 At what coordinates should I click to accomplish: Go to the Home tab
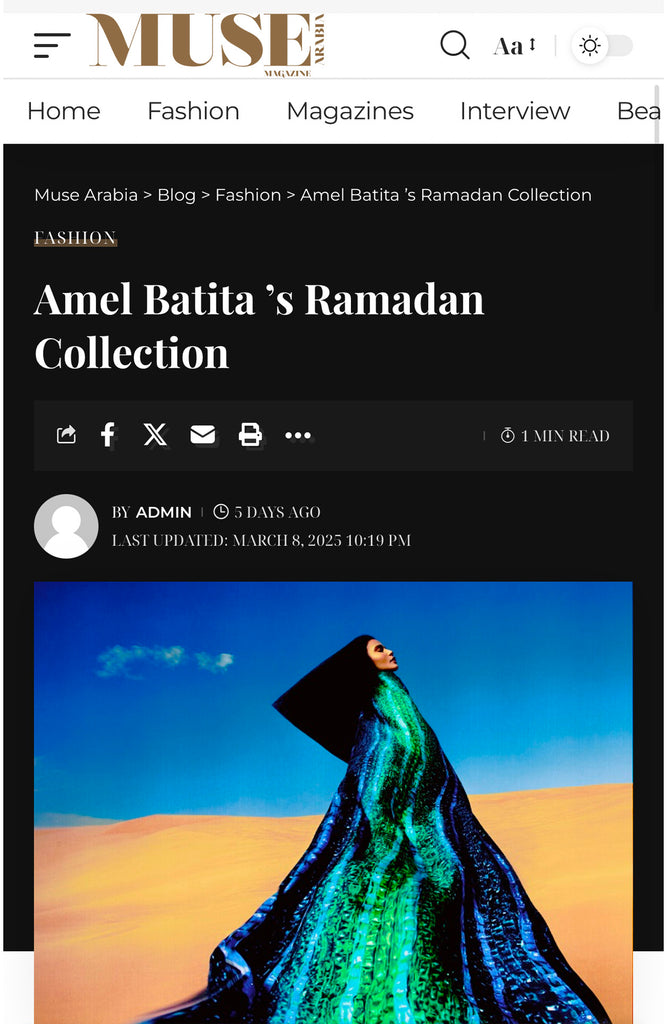coord(63,111)
